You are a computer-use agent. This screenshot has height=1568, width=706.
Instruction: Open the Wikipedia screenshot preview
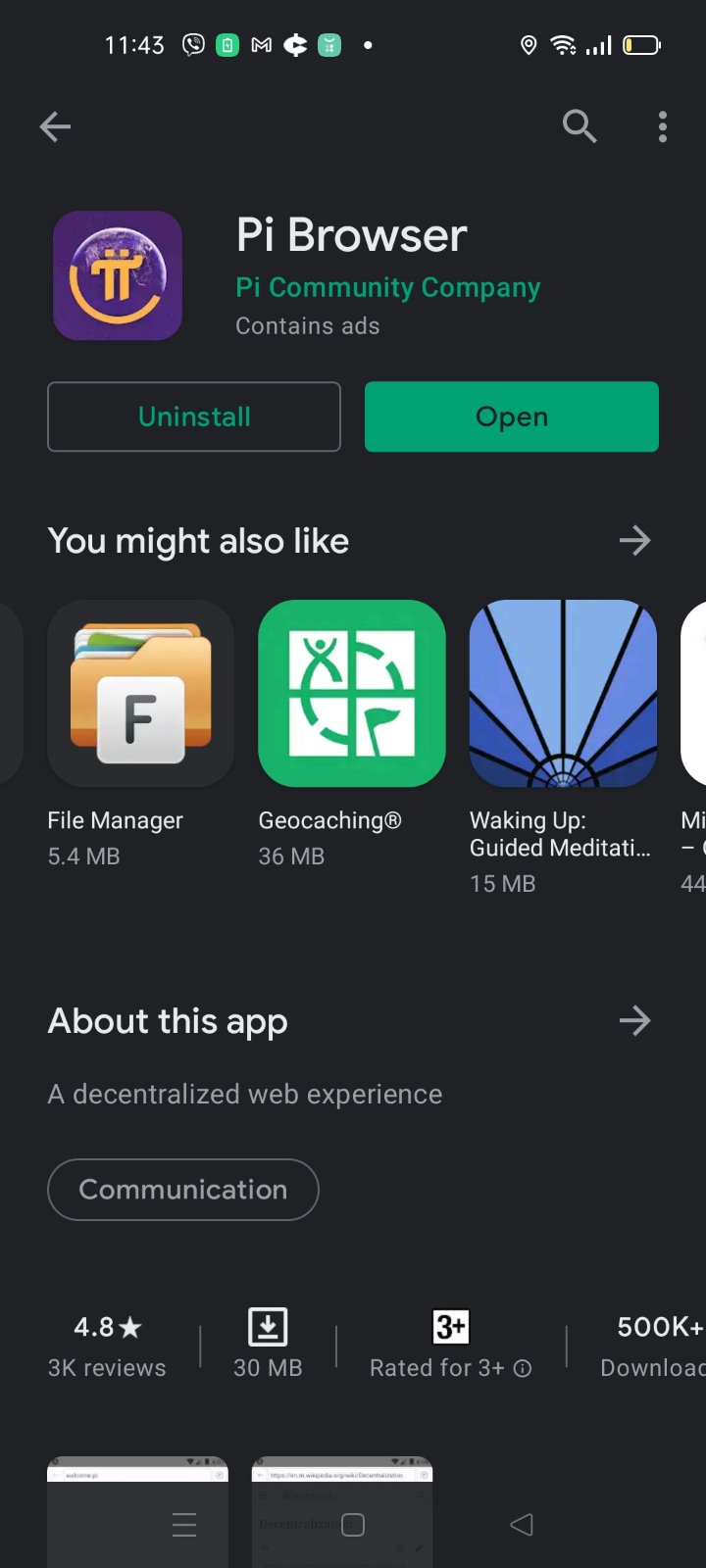pos(341,1512)
